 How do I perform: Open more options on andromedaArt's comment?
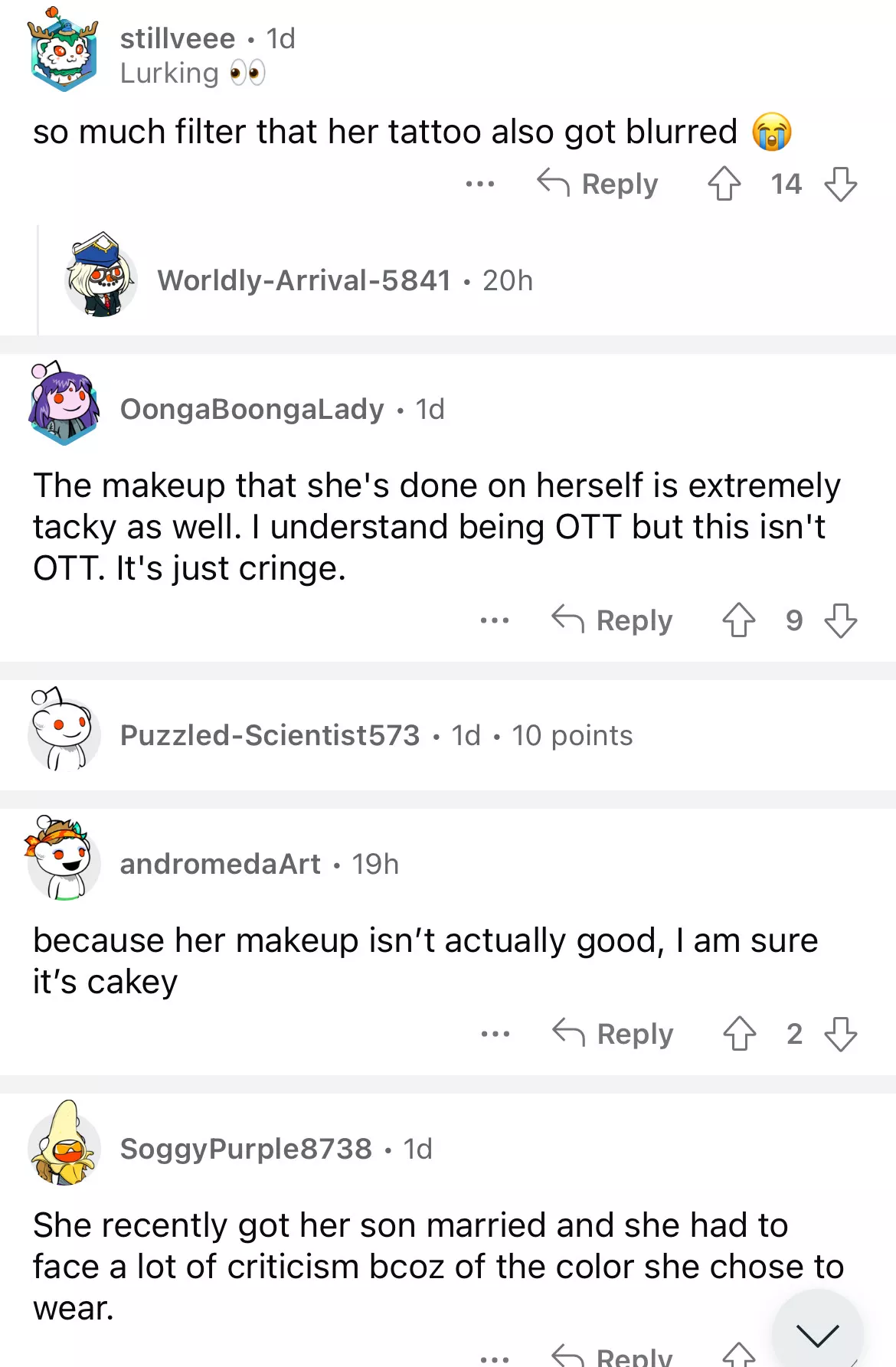tap(495, 1034)
